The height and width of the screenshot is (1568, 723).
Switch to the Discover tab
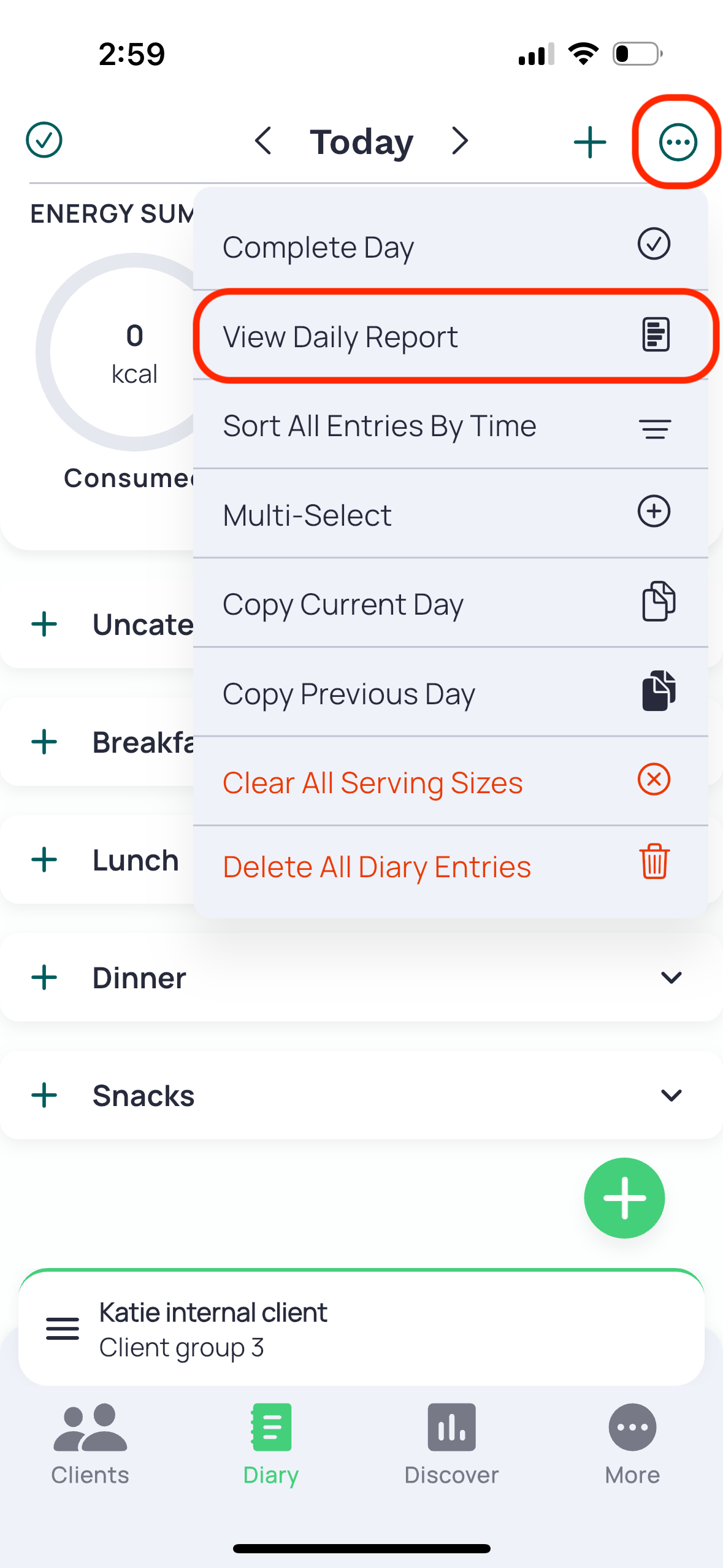tap(451, 1444)
